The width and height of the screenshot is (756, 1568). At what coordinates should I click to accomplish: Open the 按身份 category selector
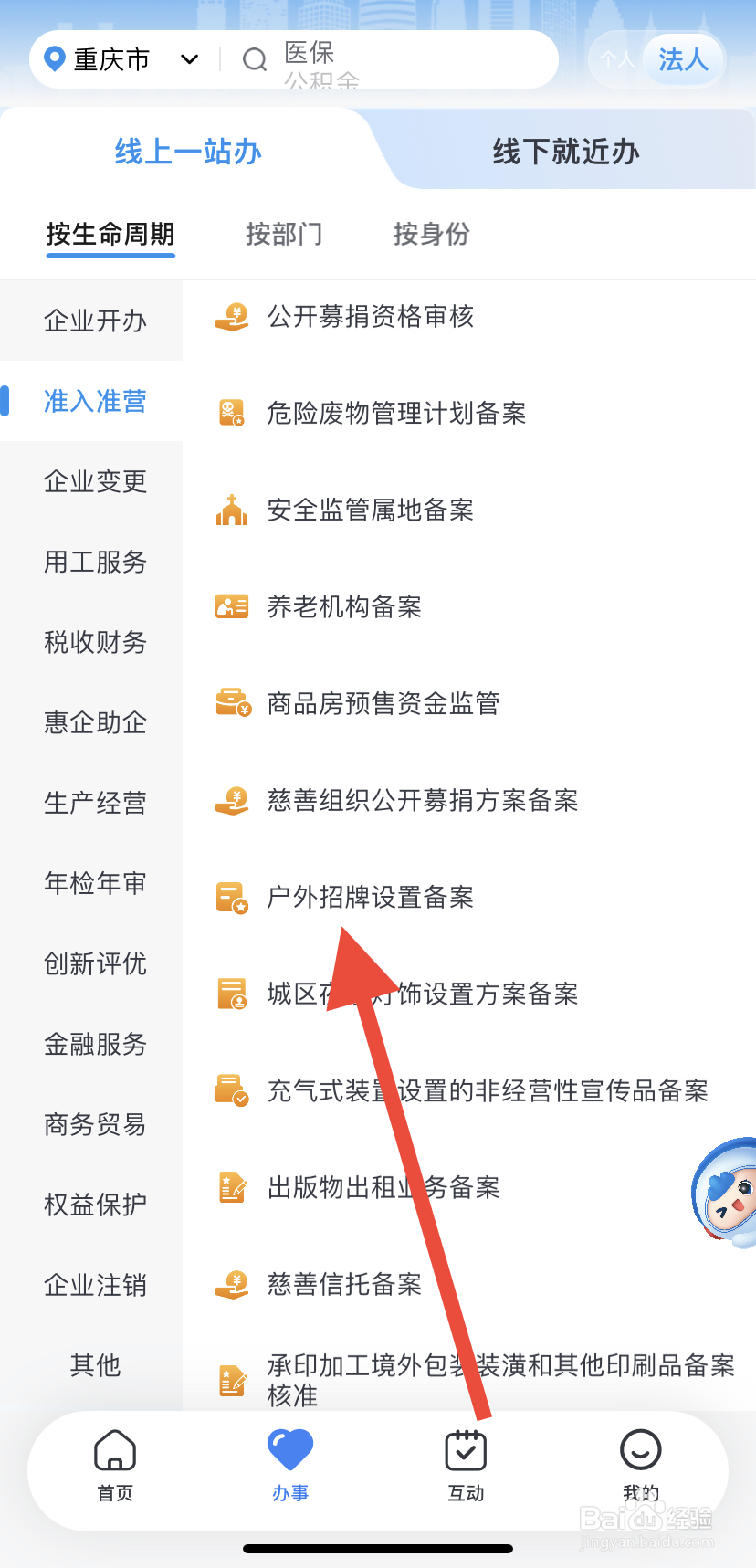(x=430, y=235)
